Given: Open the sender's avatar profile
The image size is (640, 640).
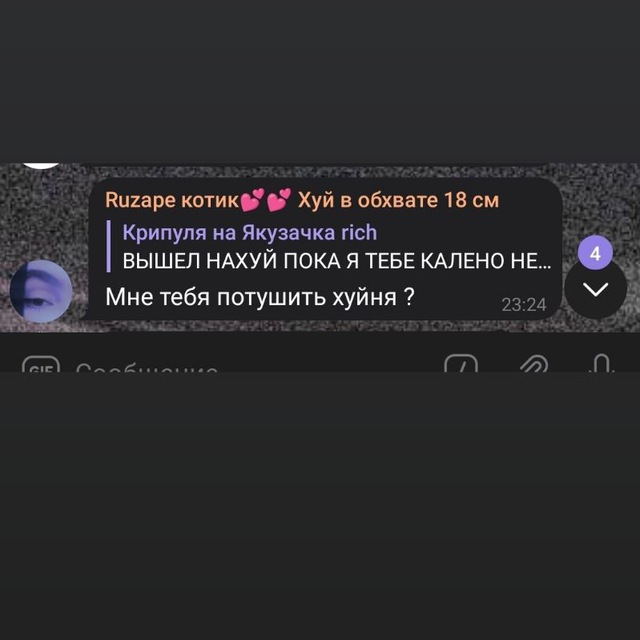Looking at the screenshot, I should tap(41, 291).
